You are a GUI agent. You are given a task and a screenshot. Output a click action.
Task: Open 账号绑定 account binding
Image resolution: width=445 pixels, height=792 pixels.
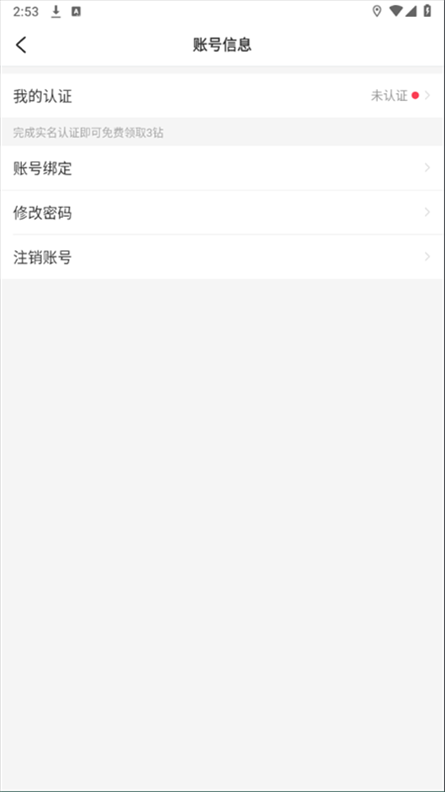tap(222, 168)
